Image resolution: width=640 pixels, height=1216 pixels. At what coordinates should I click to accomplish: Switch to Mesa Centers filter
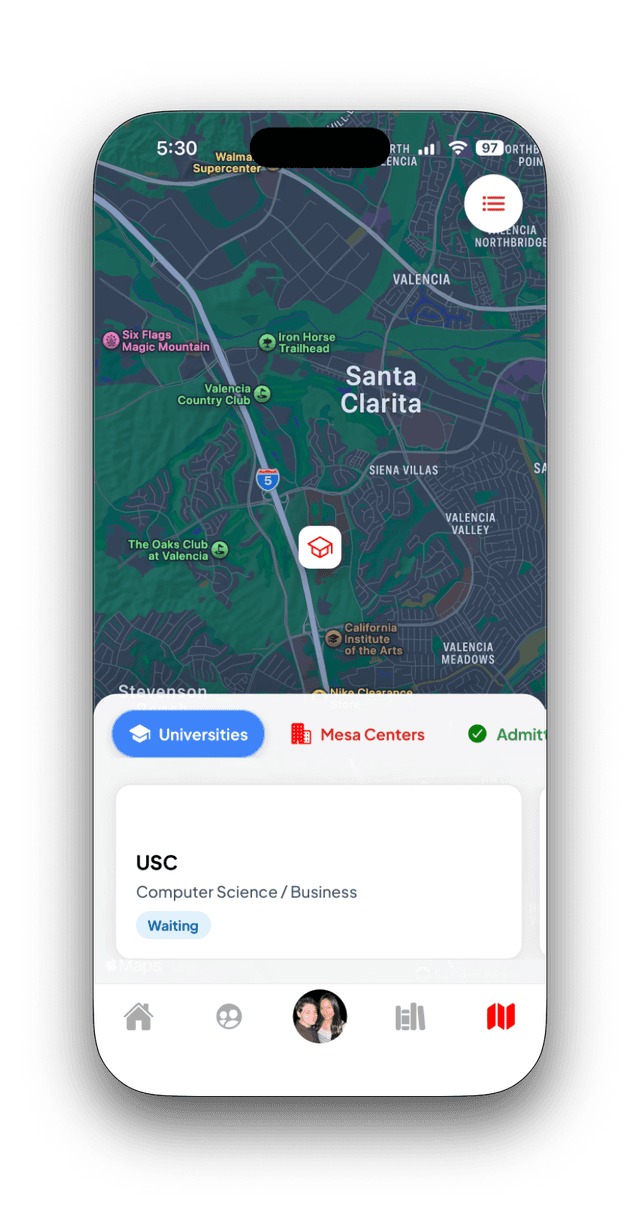pos(358,734)
